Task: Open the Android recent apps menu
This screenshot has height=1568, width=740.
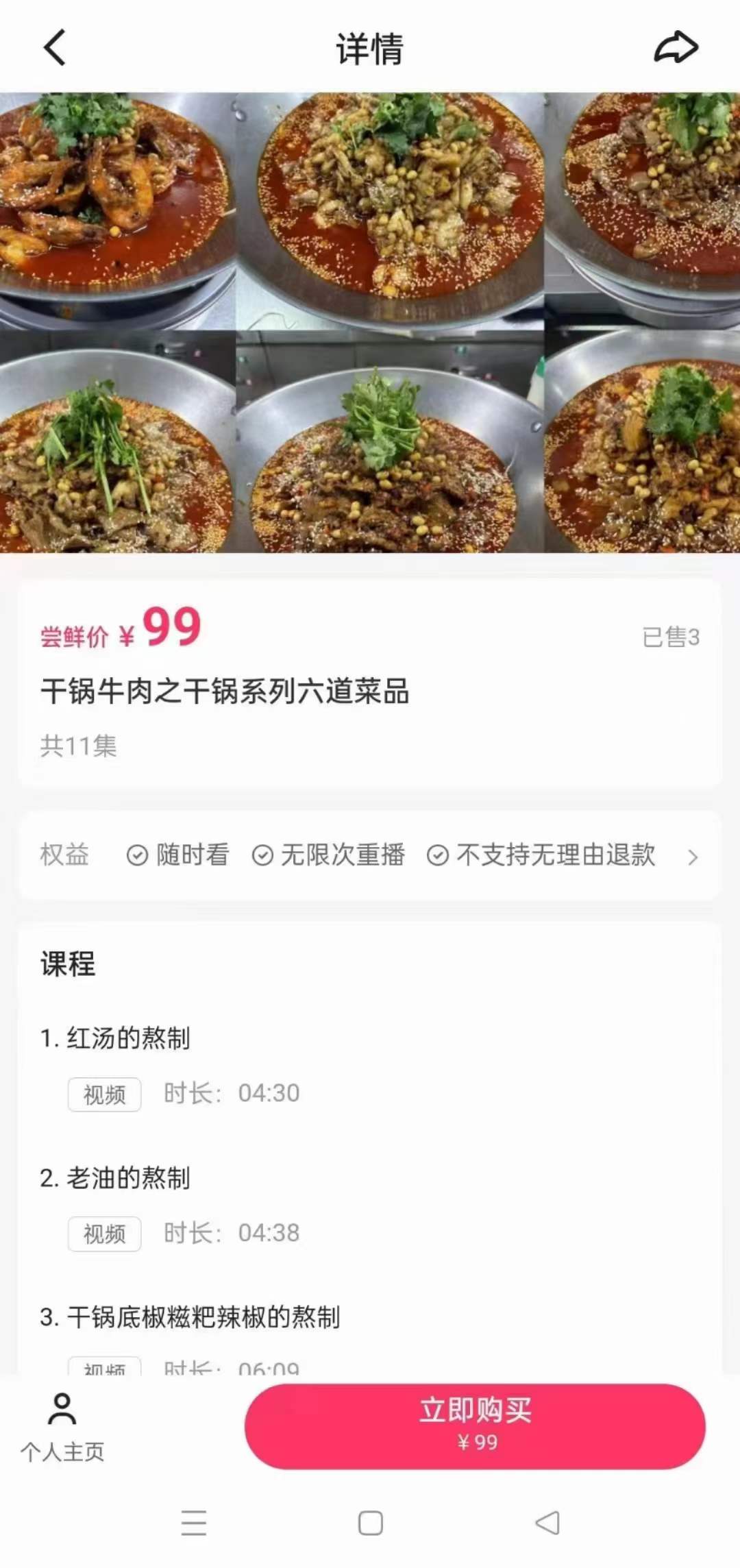Action: point(195,1523)
